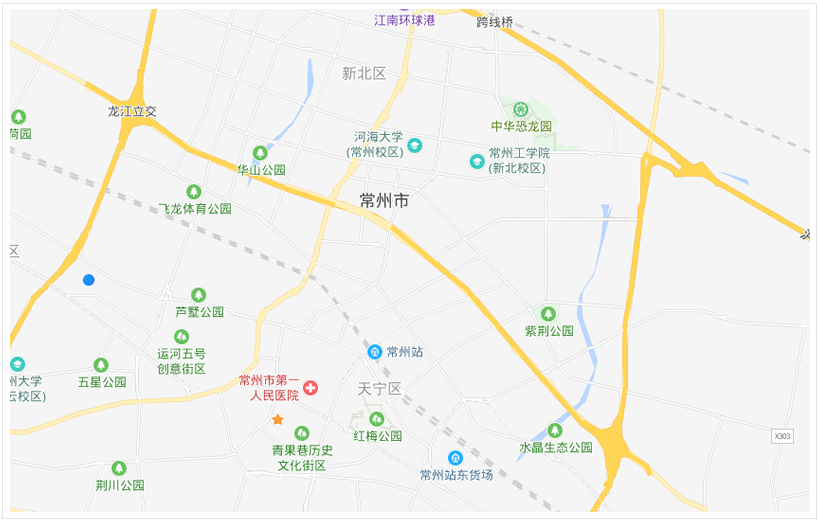Tap the 紫荆公园 park marker
The height and width of the screenshot is (523, 820).
[x=548, y=314]
